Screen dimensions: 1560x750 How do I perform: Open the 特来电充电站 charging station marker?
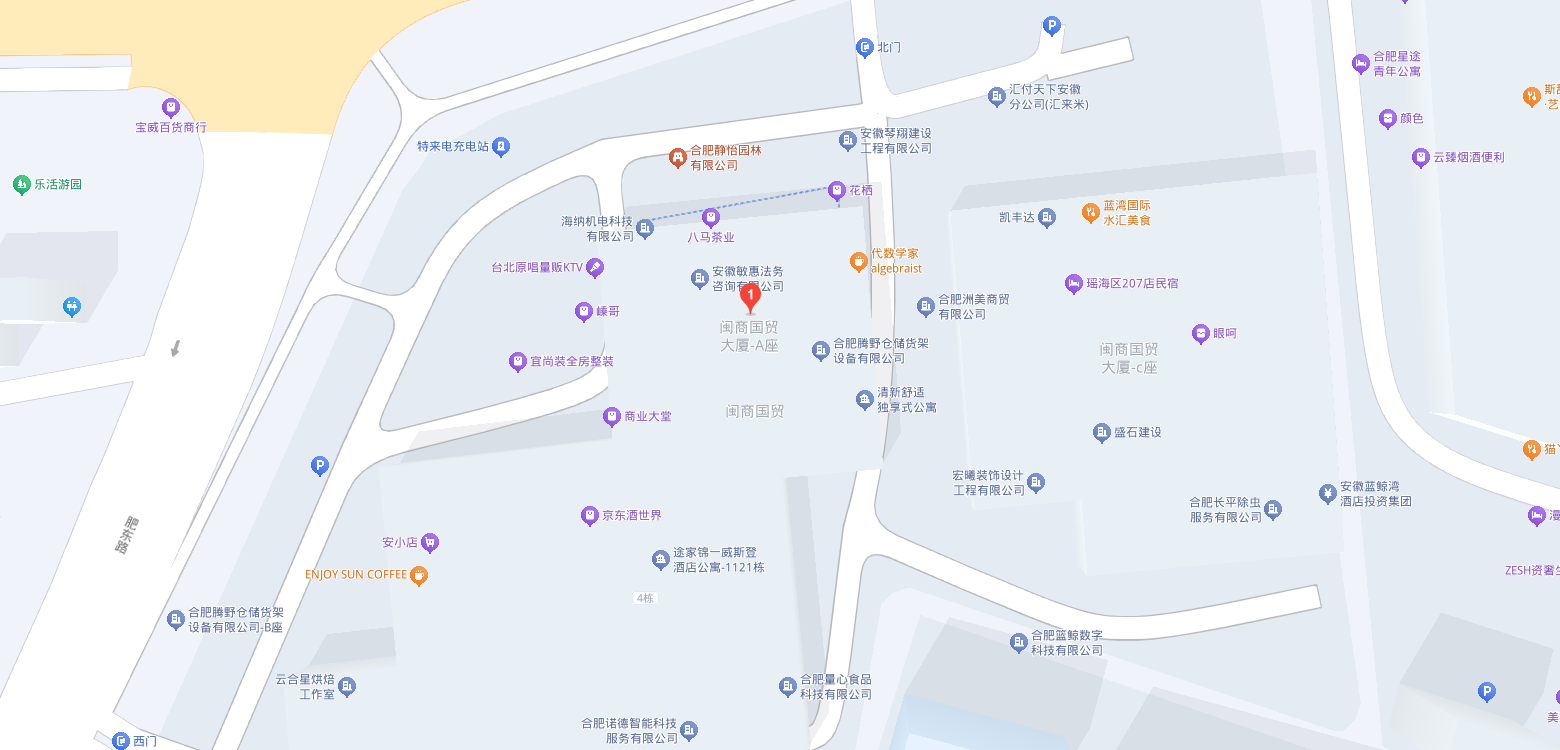[502, 146]
